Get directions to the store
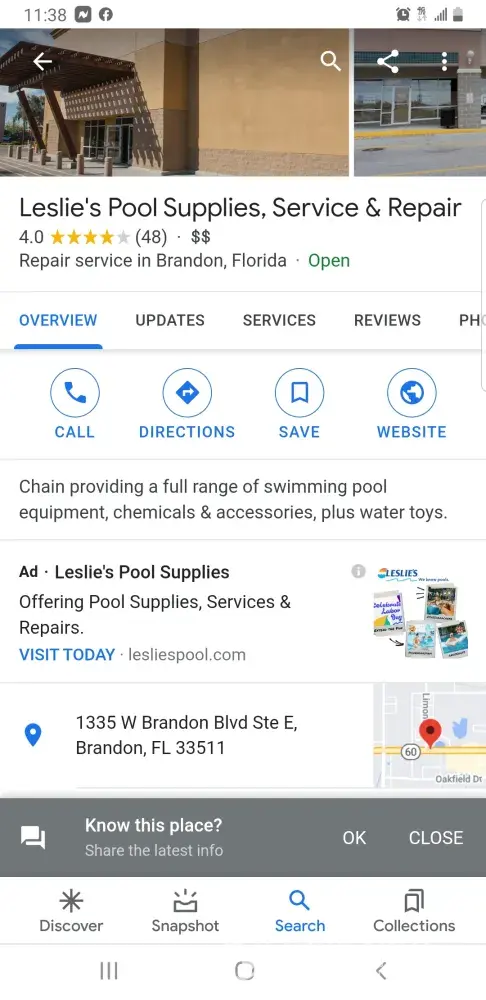486x1000 pixels. [187, 404]
